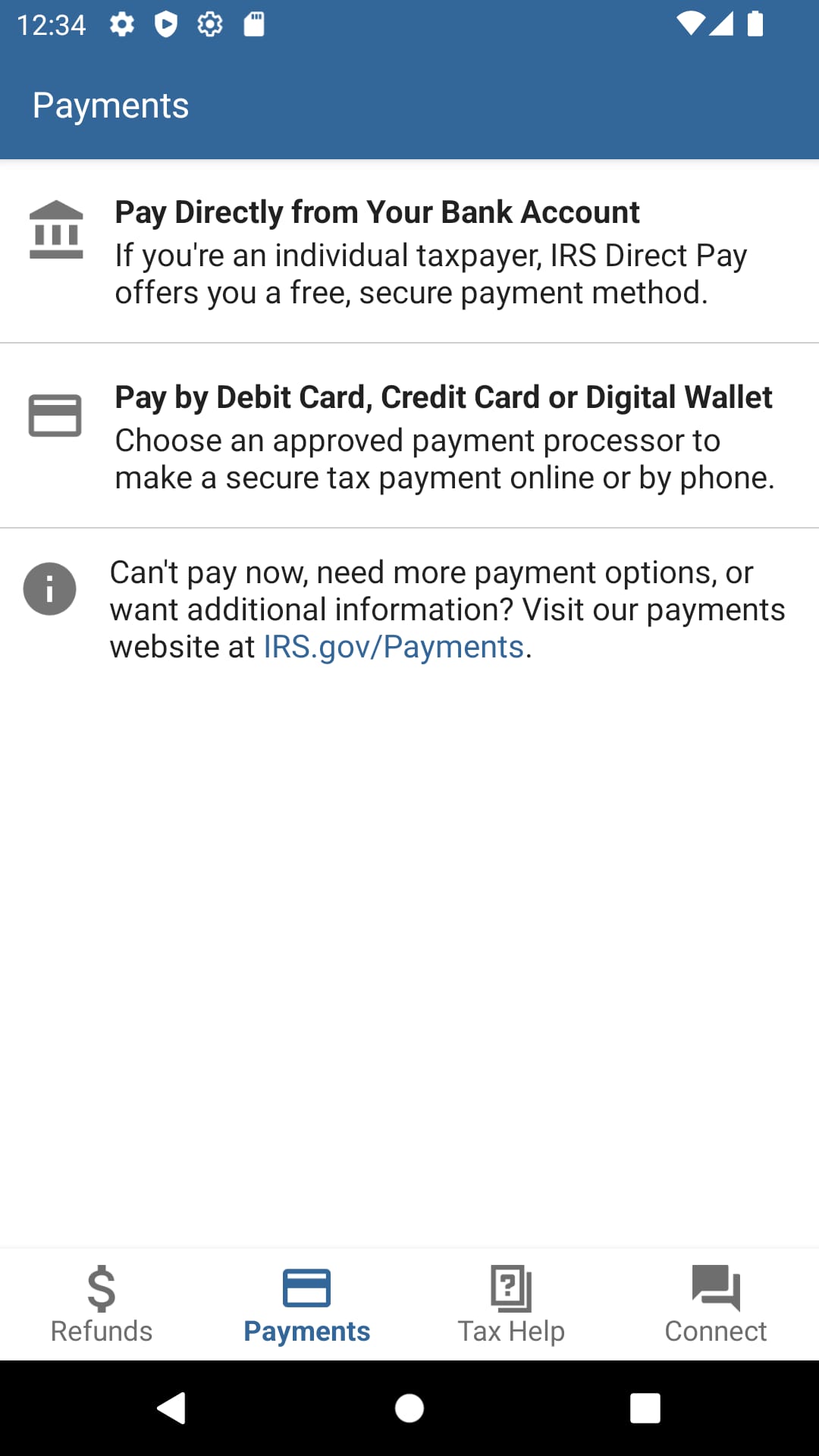This screenshot has height=1456, width=819.
Task: Go to the Tax Help tab
Action: click(511, 1304)
